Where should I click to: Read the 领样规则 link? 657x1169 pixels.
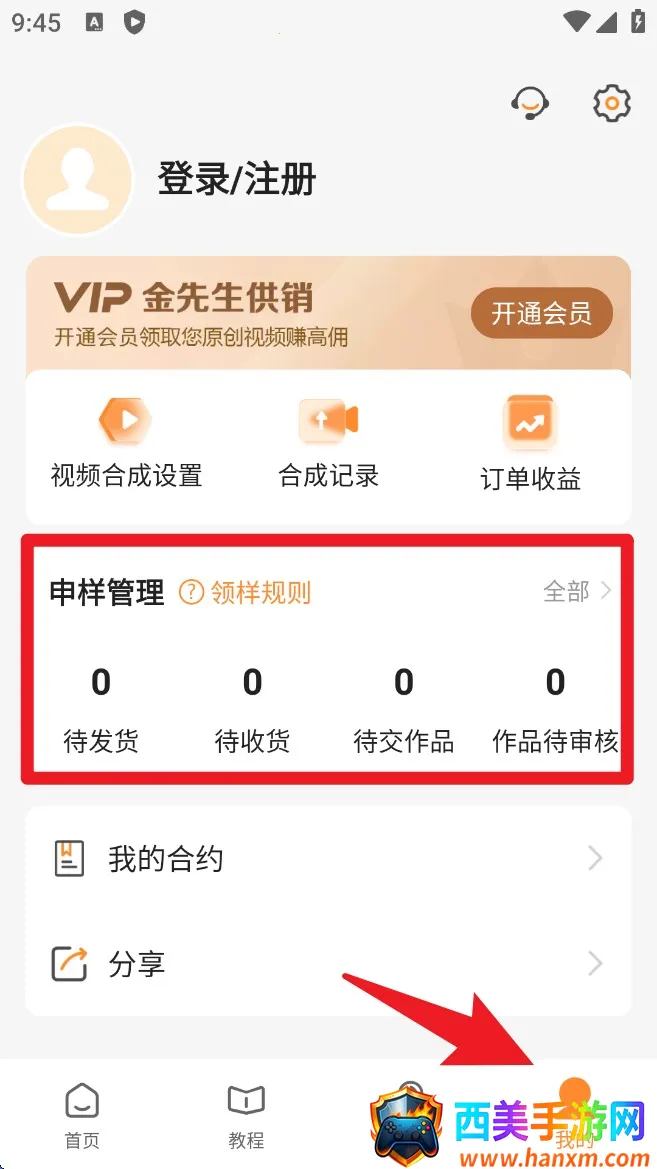(x=246, y=593)
